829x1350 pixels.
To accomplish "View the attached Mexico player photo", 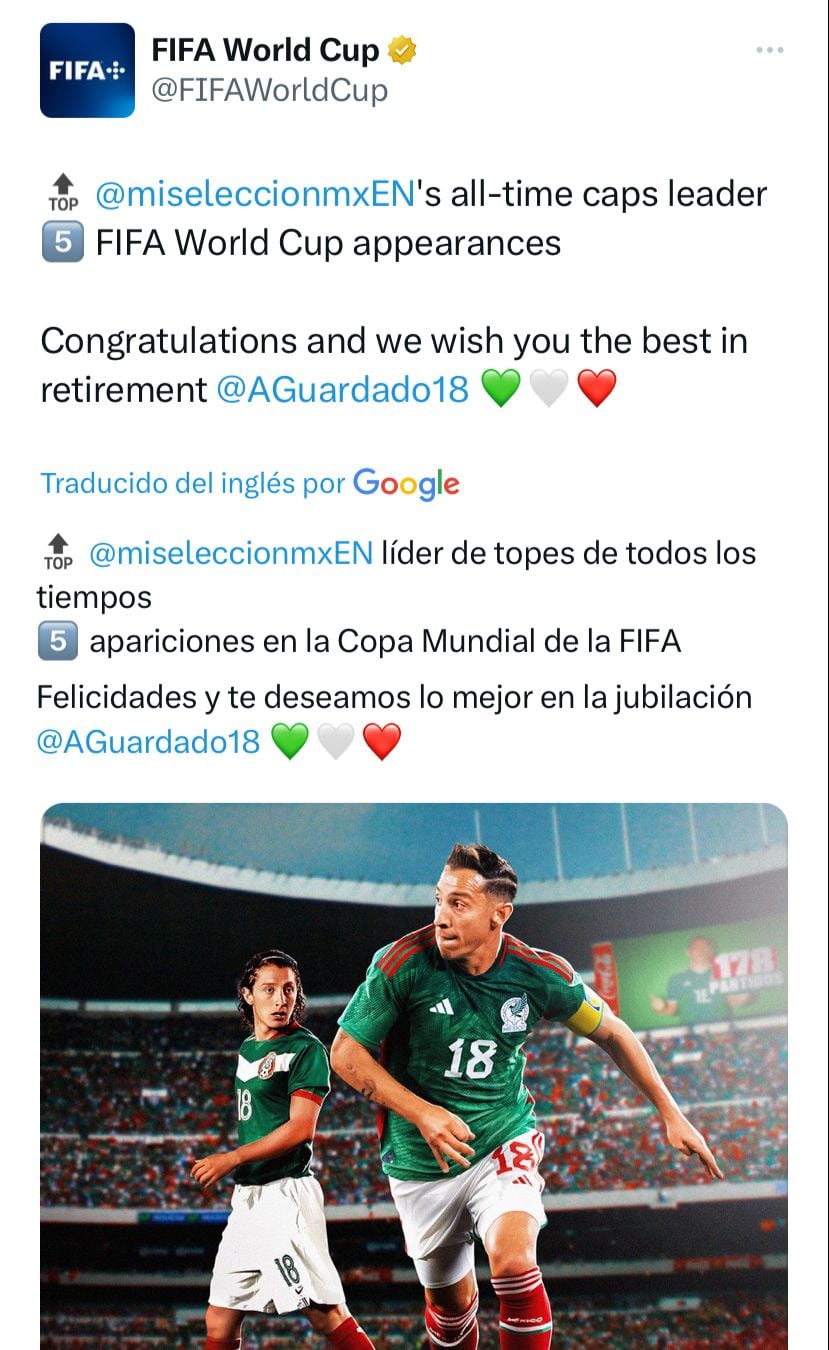I will (x=414, y=1075).
